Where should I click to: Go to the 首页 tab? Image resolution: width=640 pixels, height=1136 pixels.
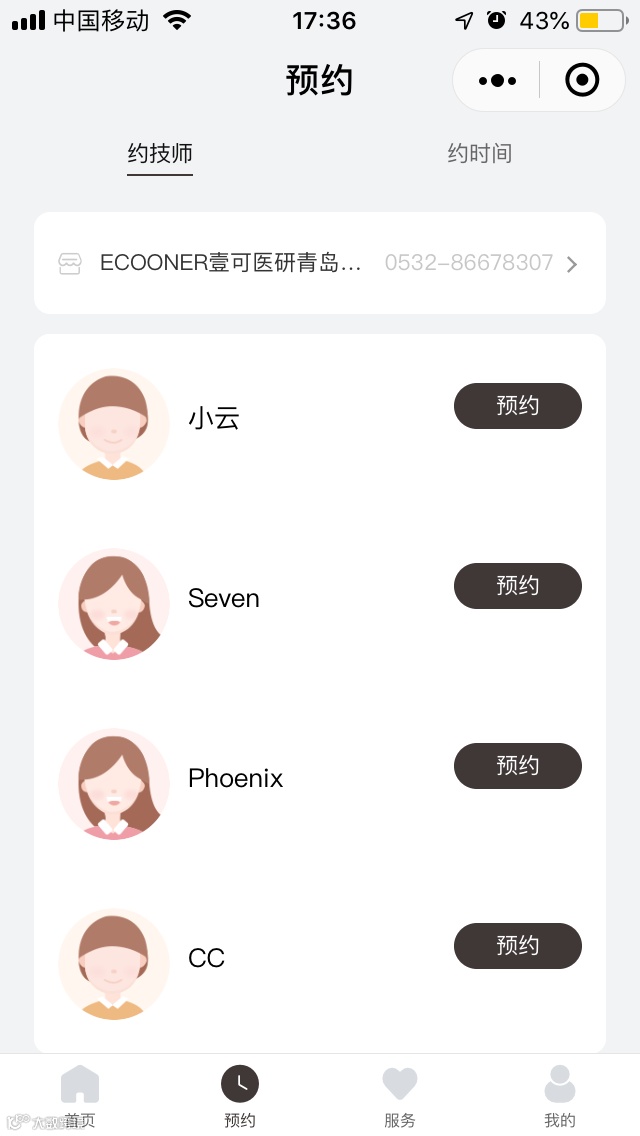[80, 1096]
